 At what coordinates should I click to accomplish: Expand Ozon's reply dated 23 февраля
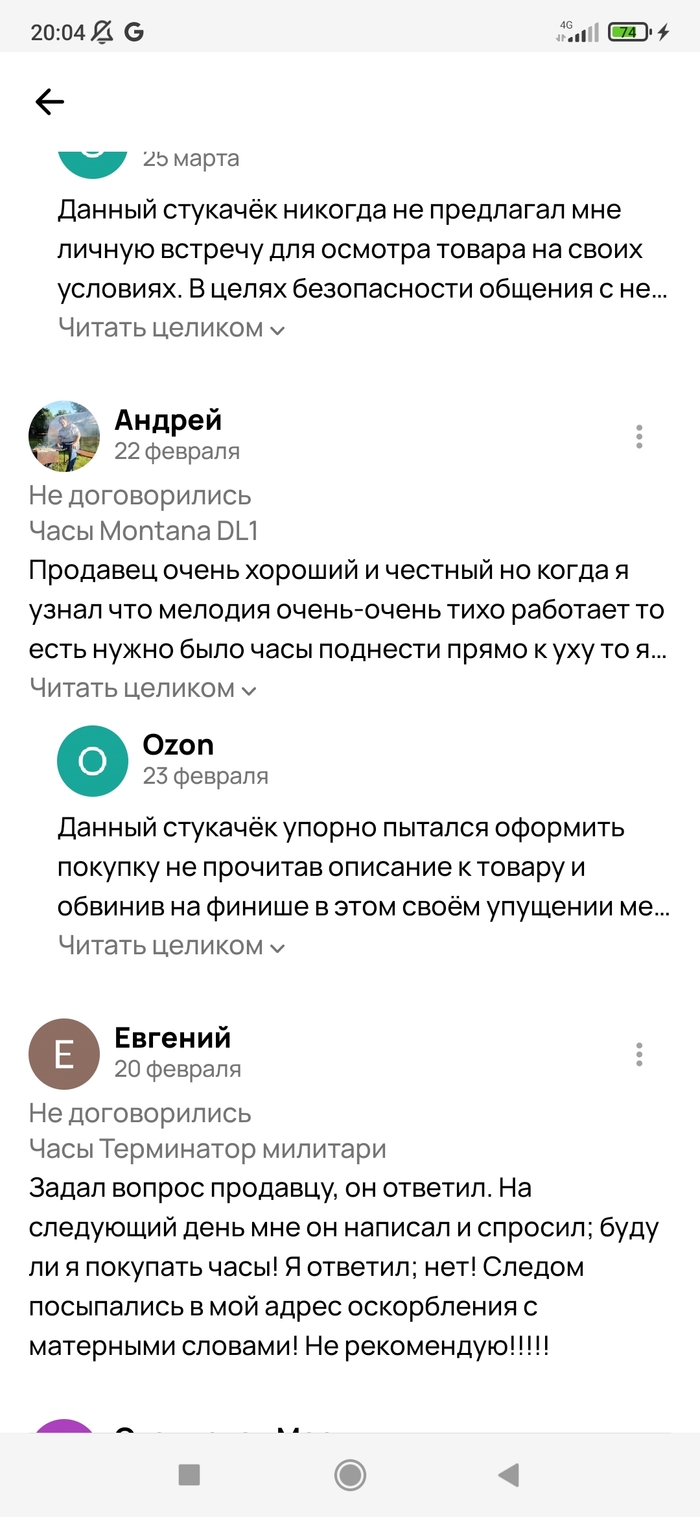(x=171, y=945)
